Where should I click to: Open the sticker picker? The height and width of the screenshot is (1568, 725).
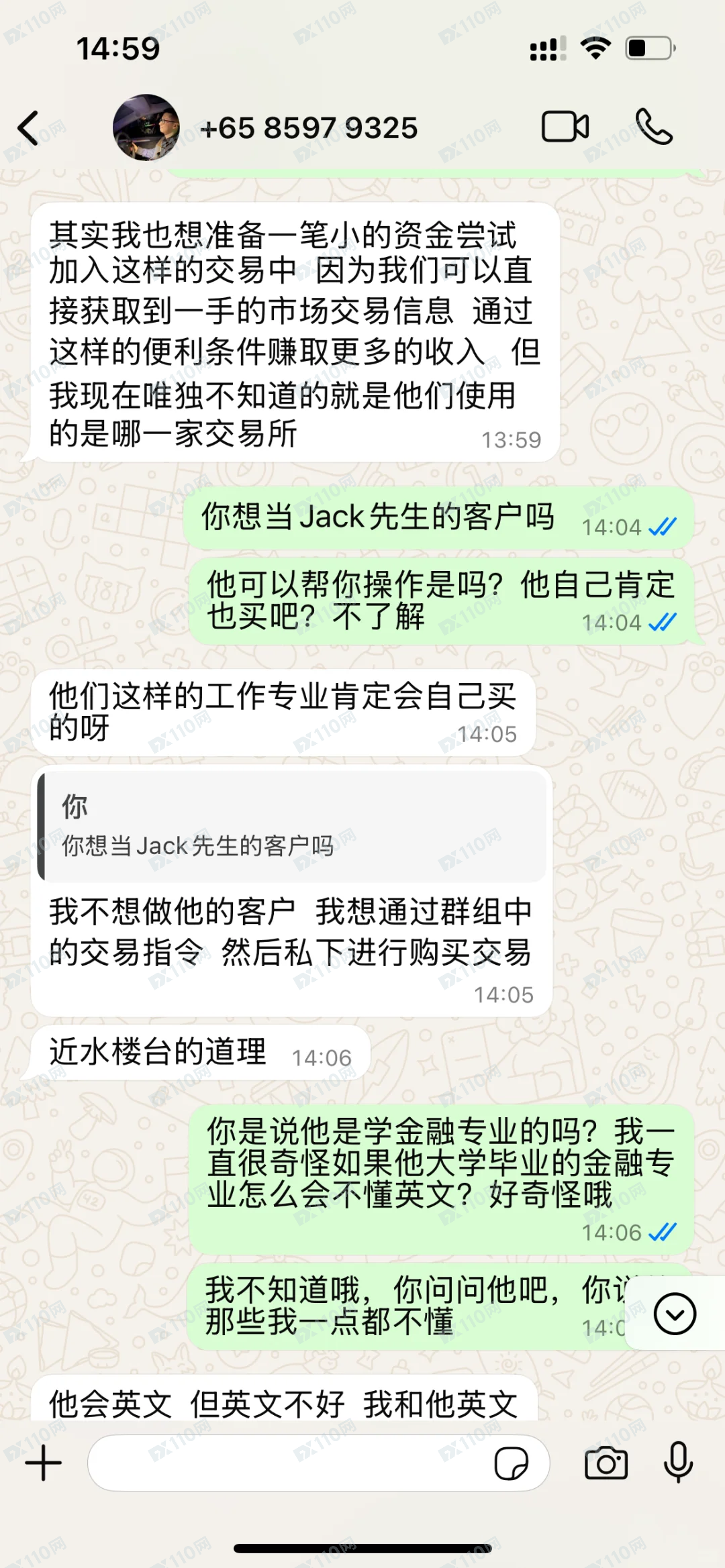pyautogui.click(x=511, y=1463)
